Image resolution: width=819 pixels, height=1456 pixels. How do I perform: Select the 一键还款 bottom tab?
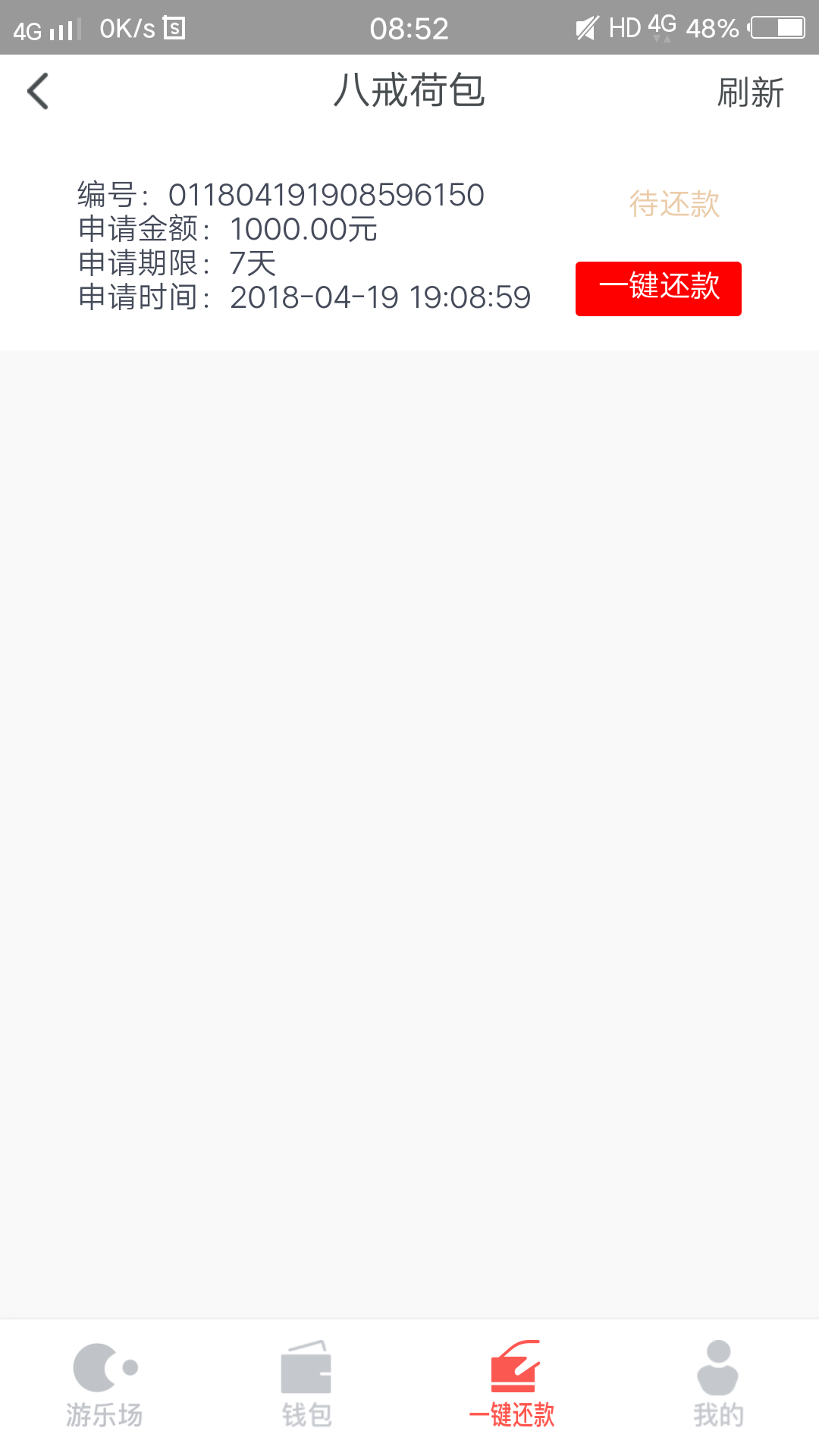pyautogui.click(x=512, y=1385)
